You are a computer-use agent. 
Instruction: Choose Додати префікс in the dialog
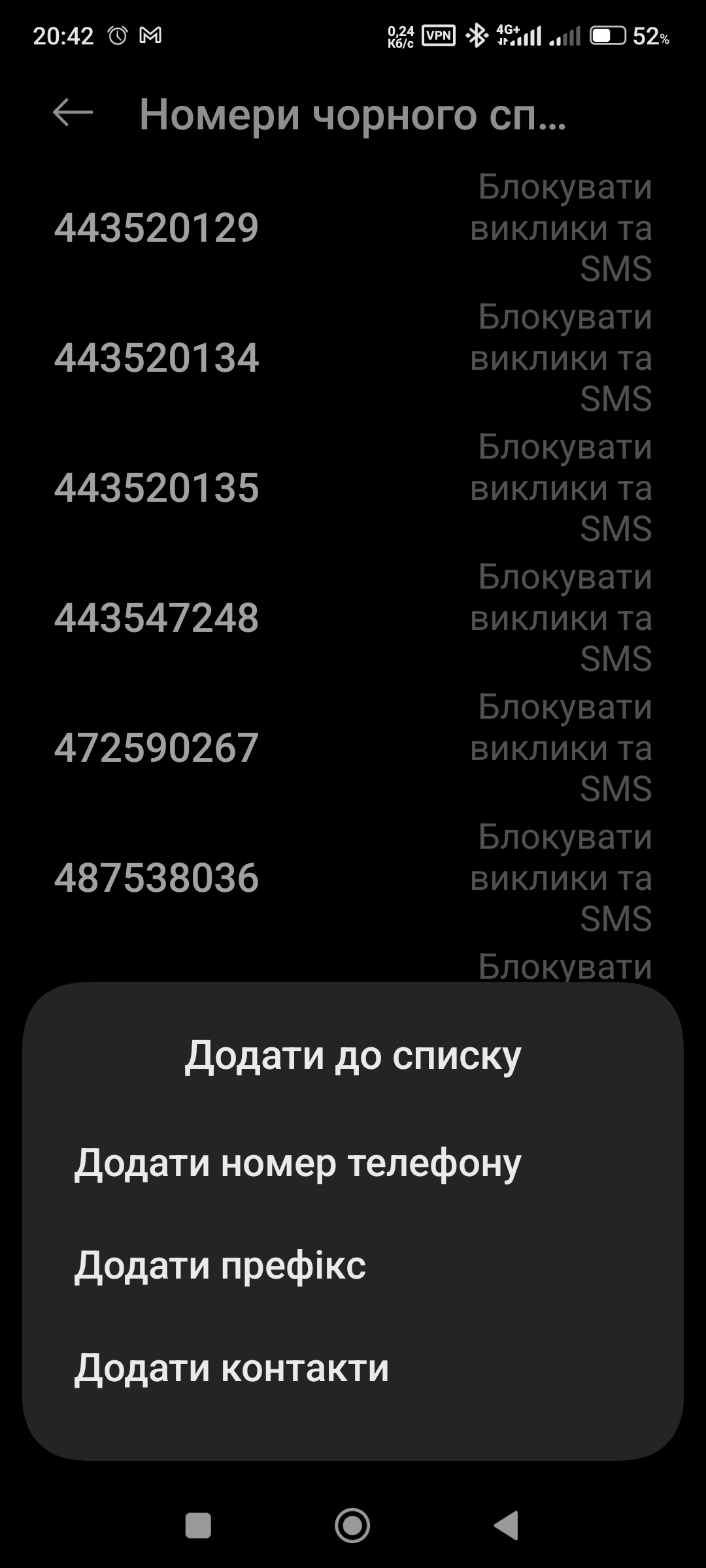coord(353,1266)
